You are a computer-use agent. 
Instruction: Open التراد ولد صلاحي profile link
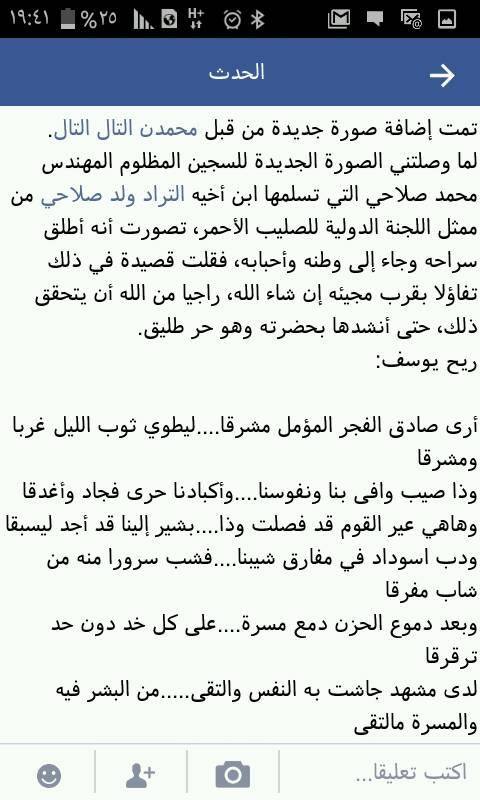[112, 195]
